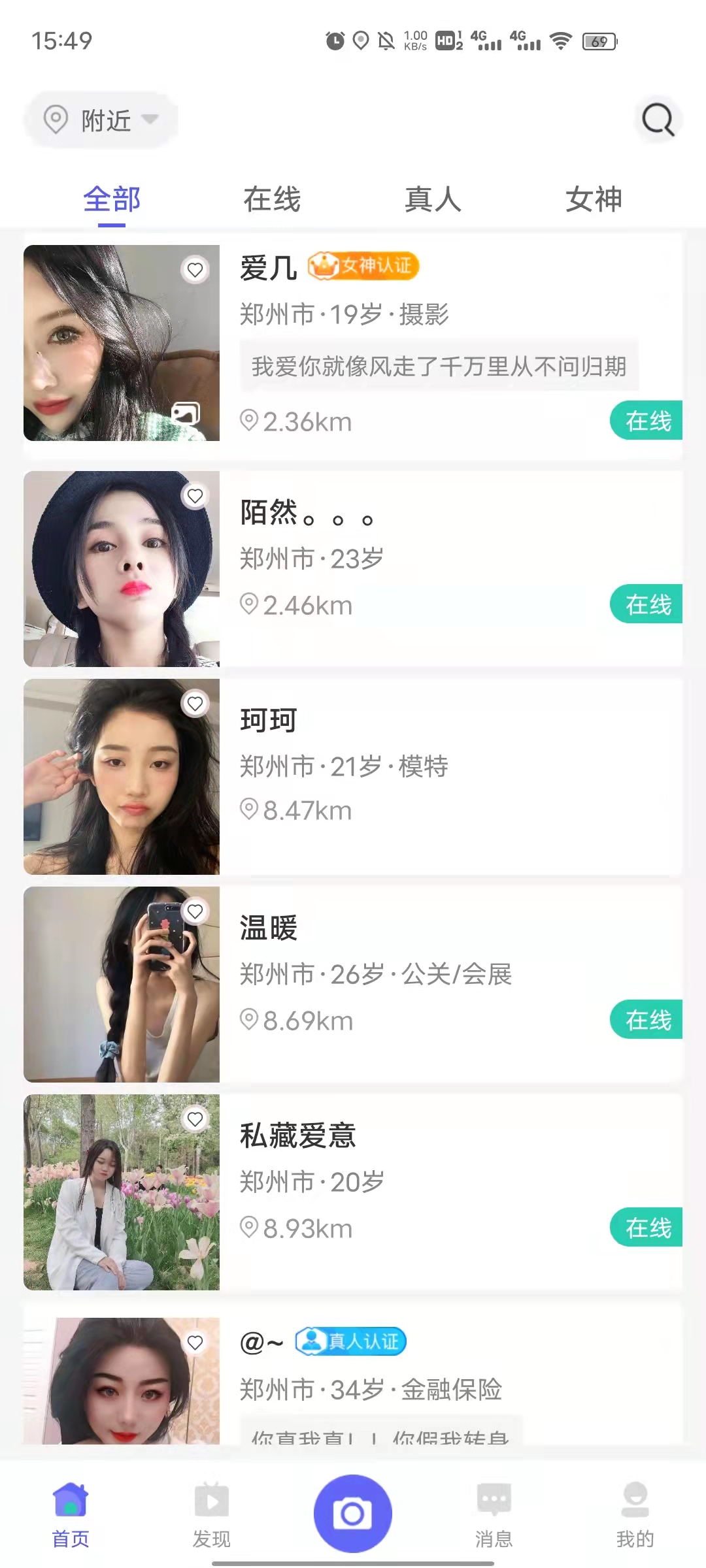The image size is (706, 1568).
Task: Go to the 发现 tab
Action: pos(211,1512)
